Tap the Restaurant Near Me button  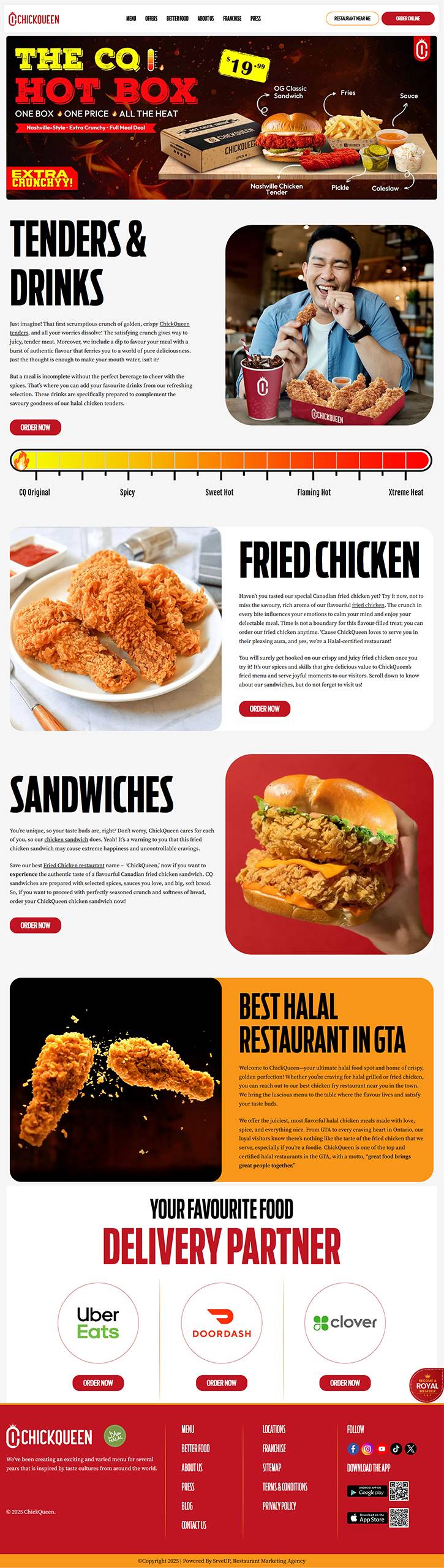[352, 18]
